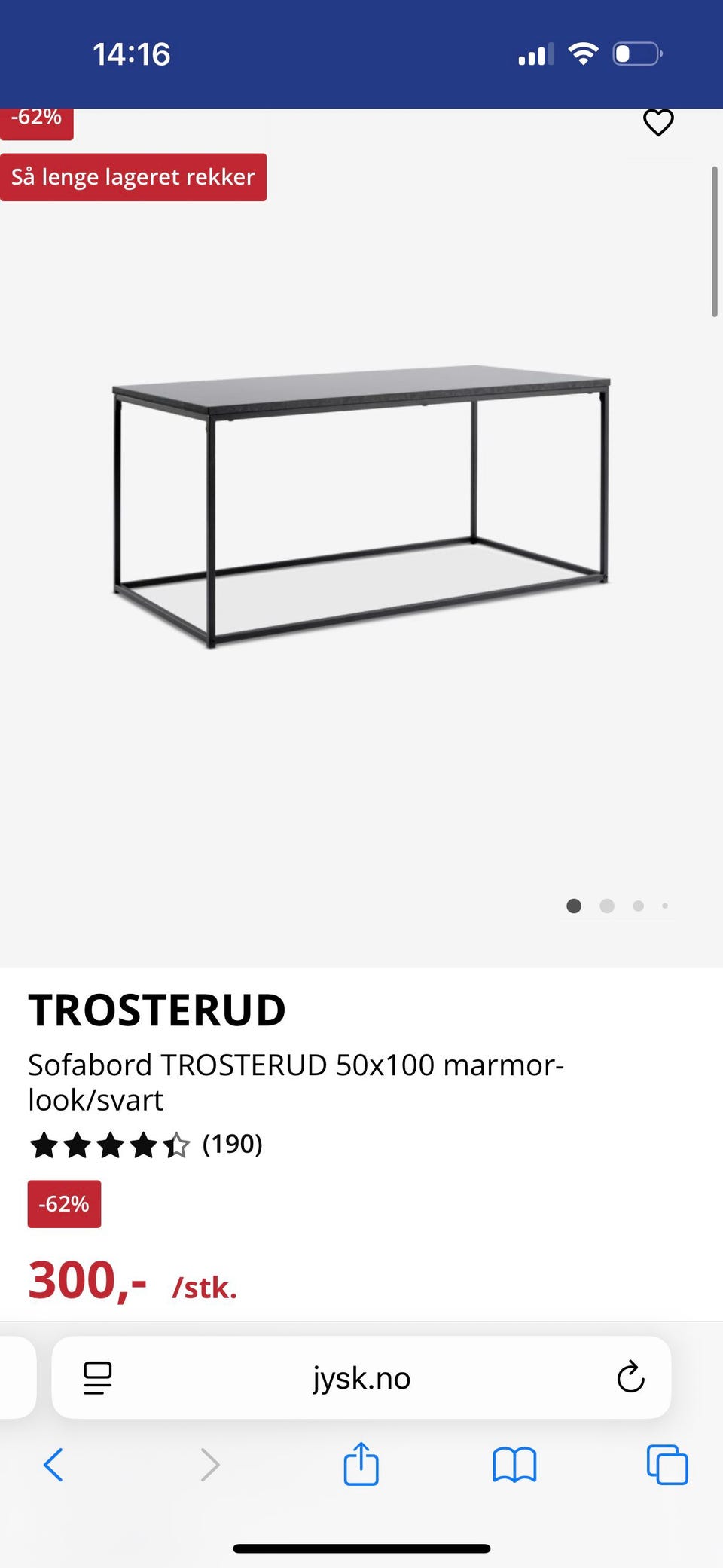Tap the forward navigation arrow
This screenshot has height=1568, width=723.
[x=209, y=1465]
